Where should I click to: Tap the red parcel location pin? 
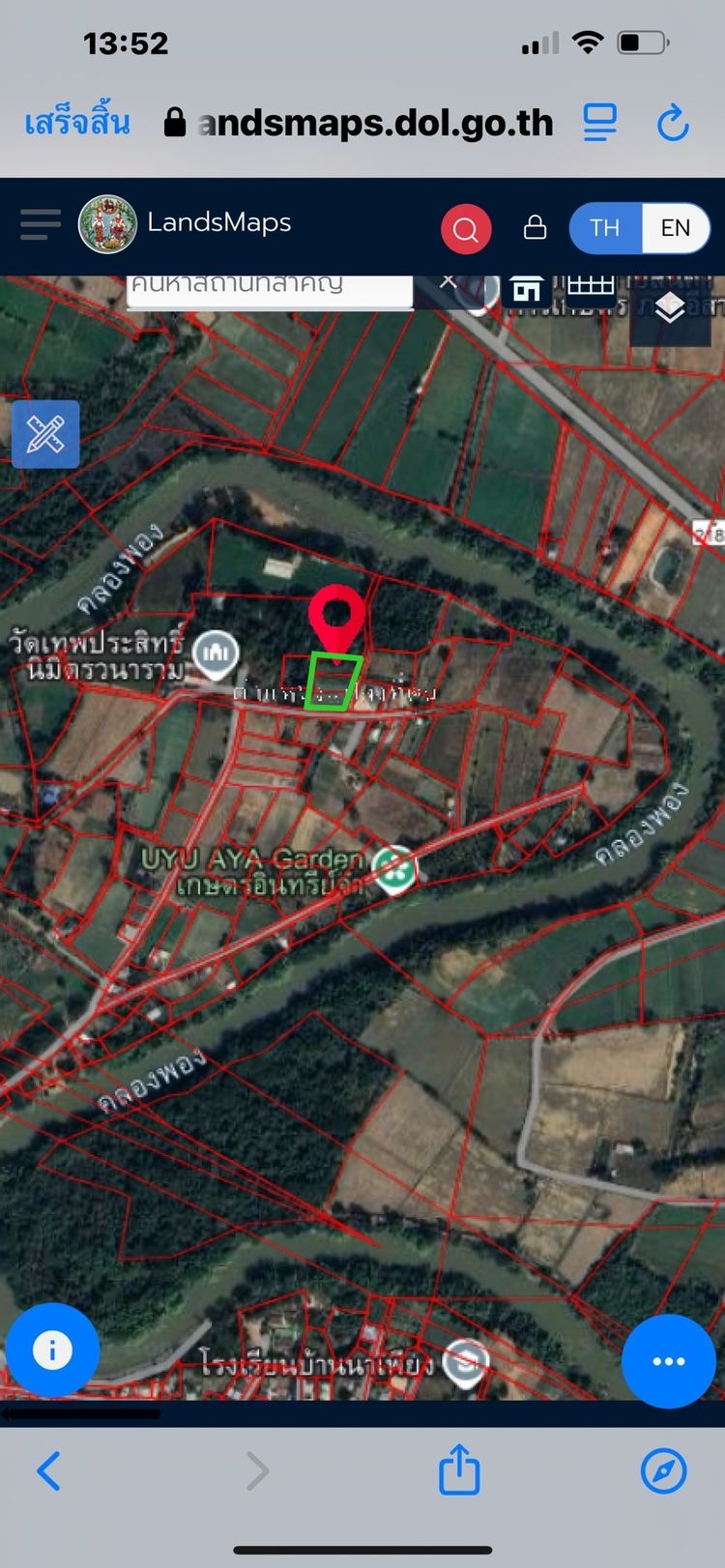pos(336,618)
